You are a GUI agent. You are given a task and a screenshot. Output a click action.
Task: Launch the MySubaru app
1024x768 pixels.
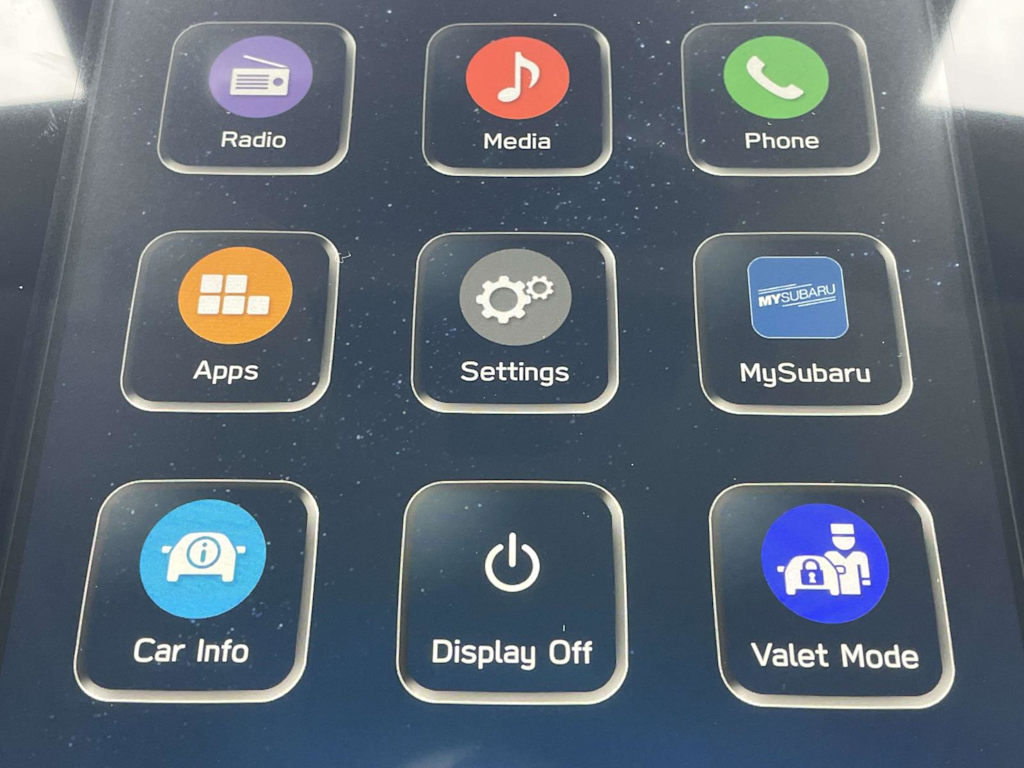(x=802, y=322)
